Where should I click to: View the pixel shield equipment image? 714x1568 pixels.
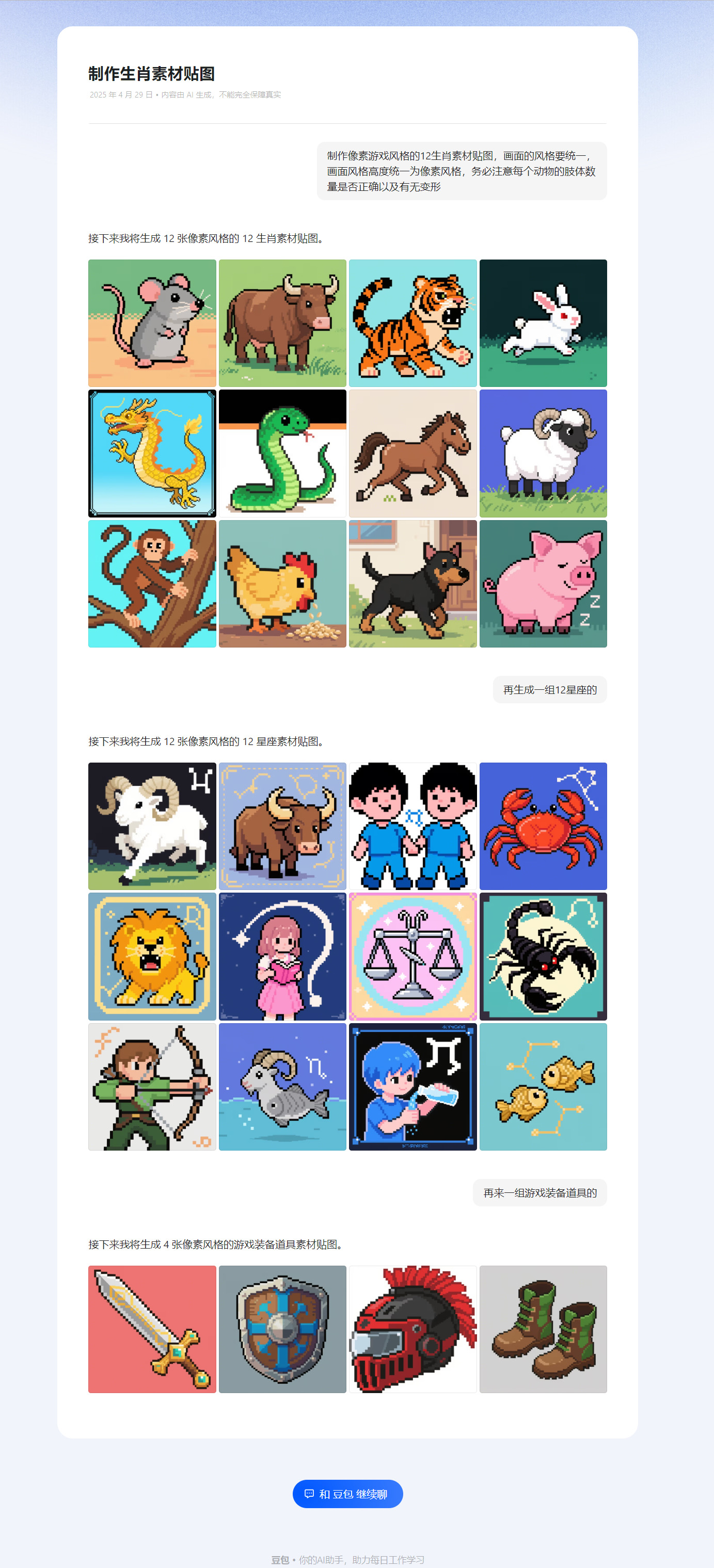pyautogui.click(x=283, y=1330)
